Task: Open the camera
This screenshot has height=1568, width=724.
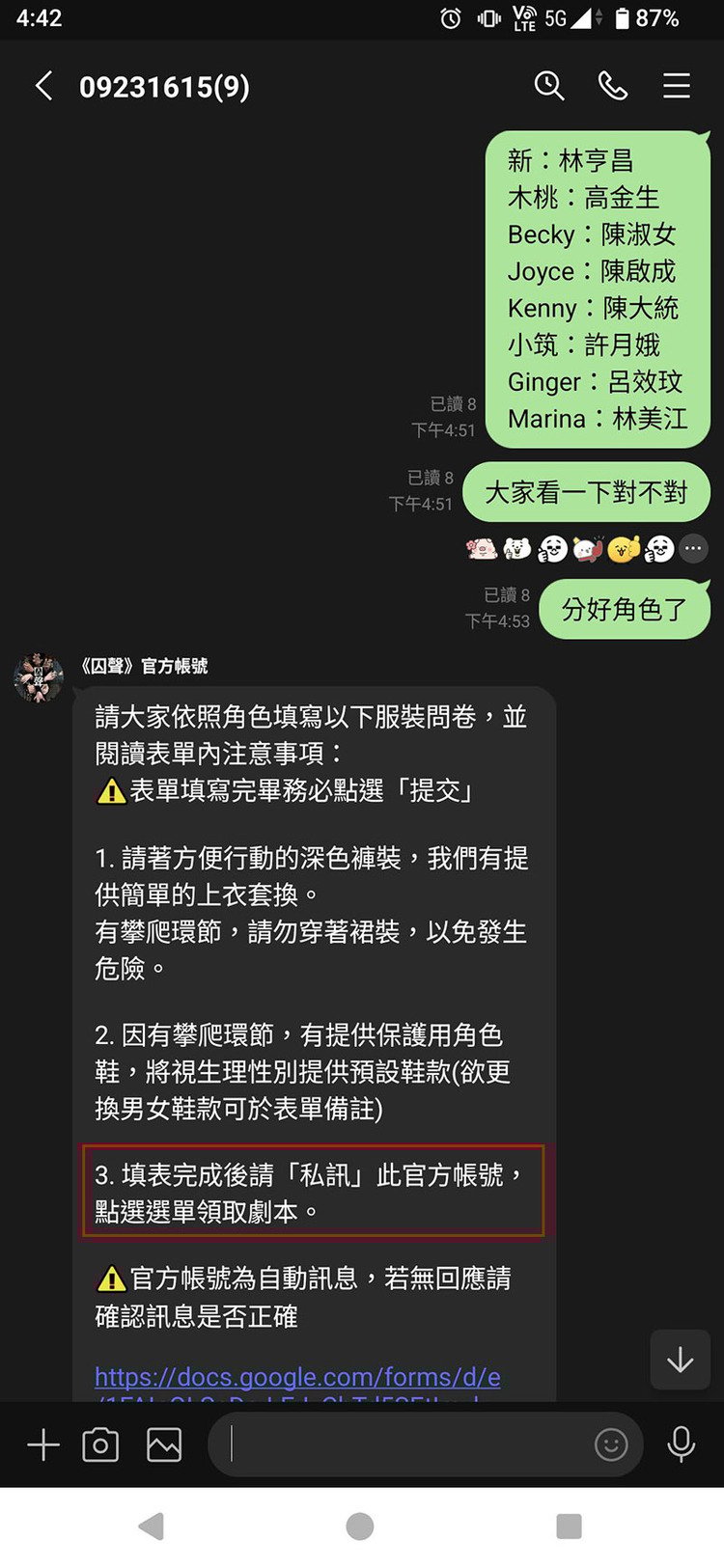Action: click(x=100, y=1444)
